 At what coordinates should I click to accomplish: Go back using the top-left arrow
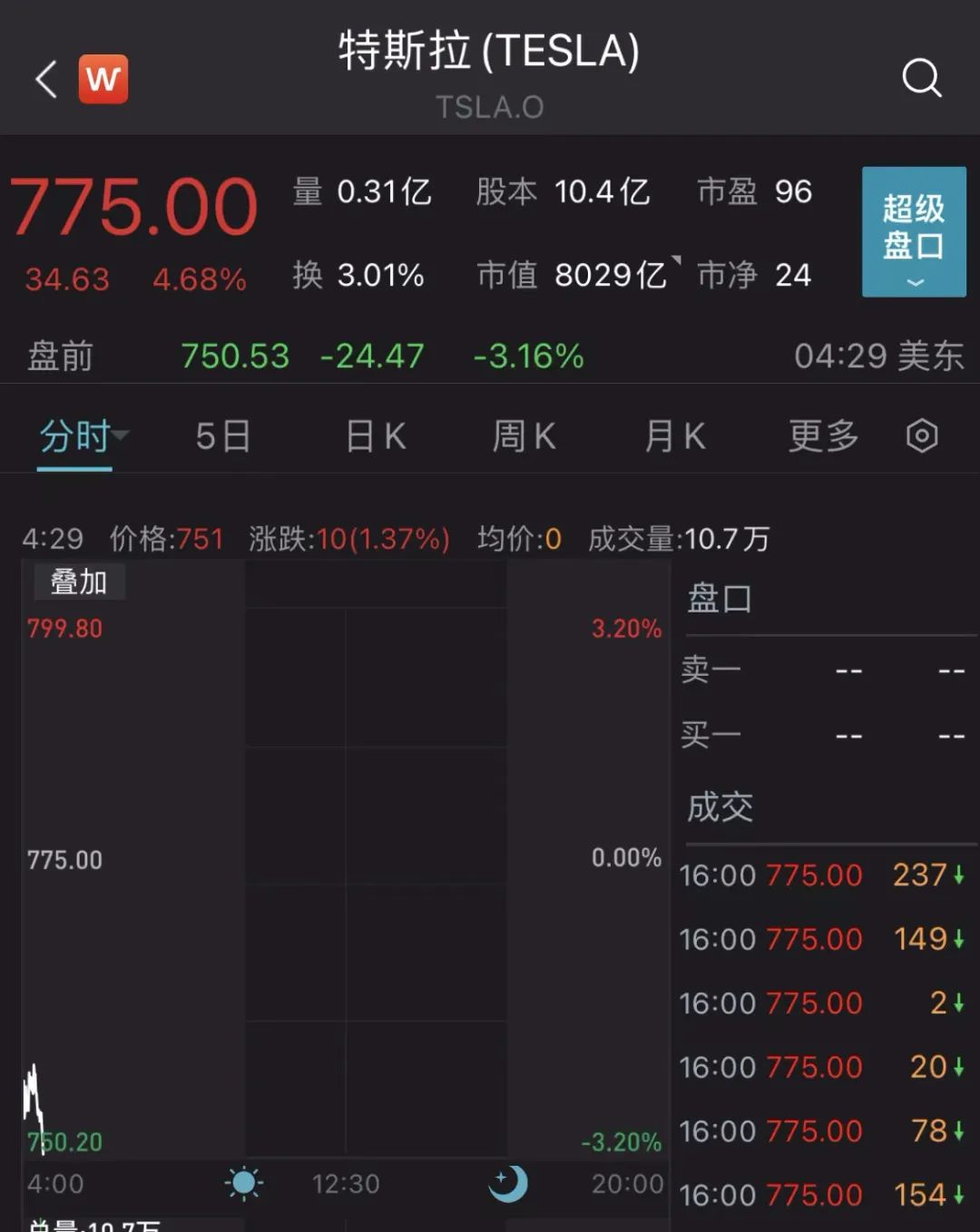tap(46, 79)
